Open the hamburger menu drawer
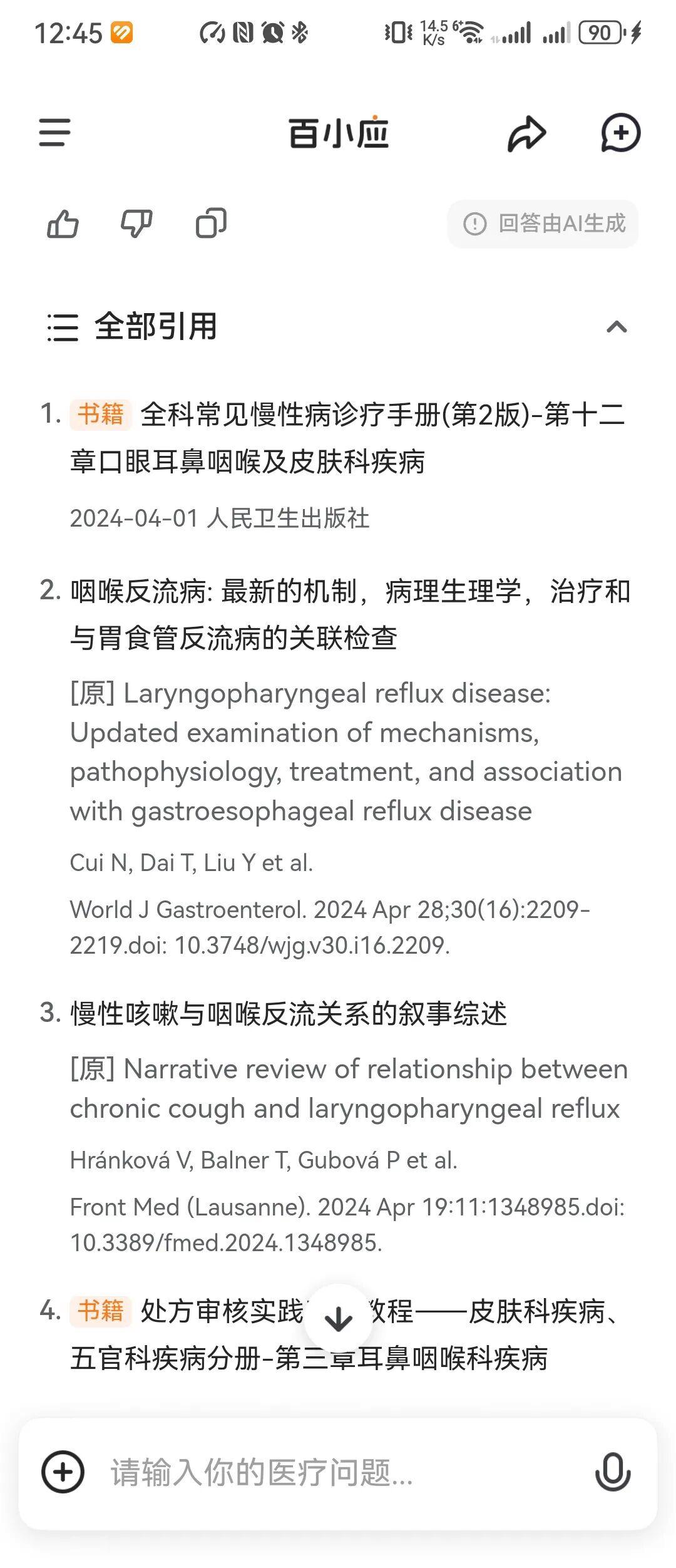Image resolution: width=676 pixels, height=1568 pixels. [x=54, y=133]
